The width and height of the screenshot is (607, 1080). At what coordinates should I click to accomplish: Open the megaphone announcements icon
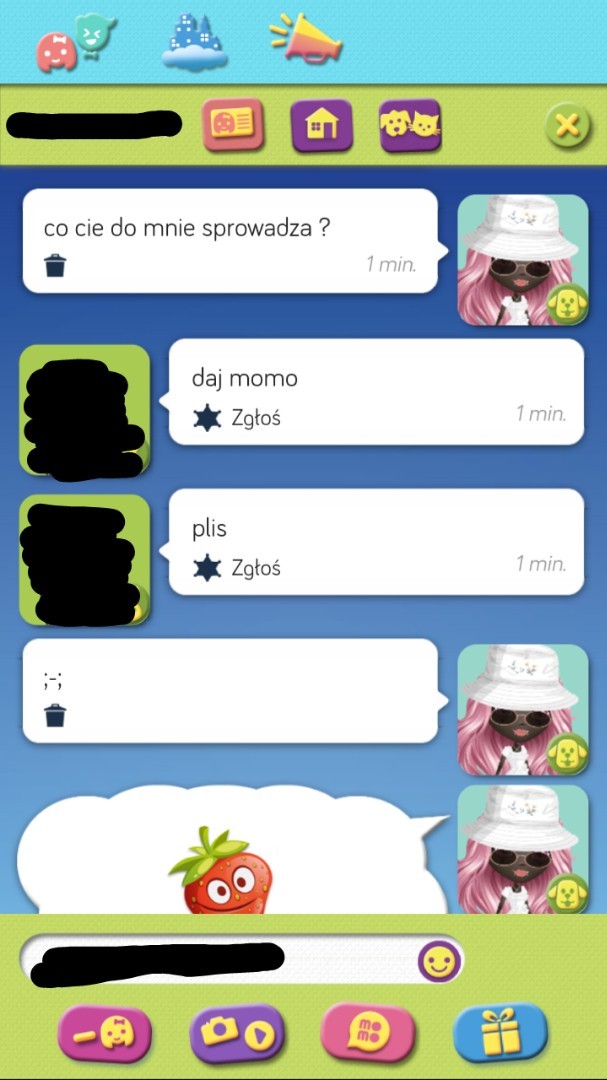coord(307,38)
